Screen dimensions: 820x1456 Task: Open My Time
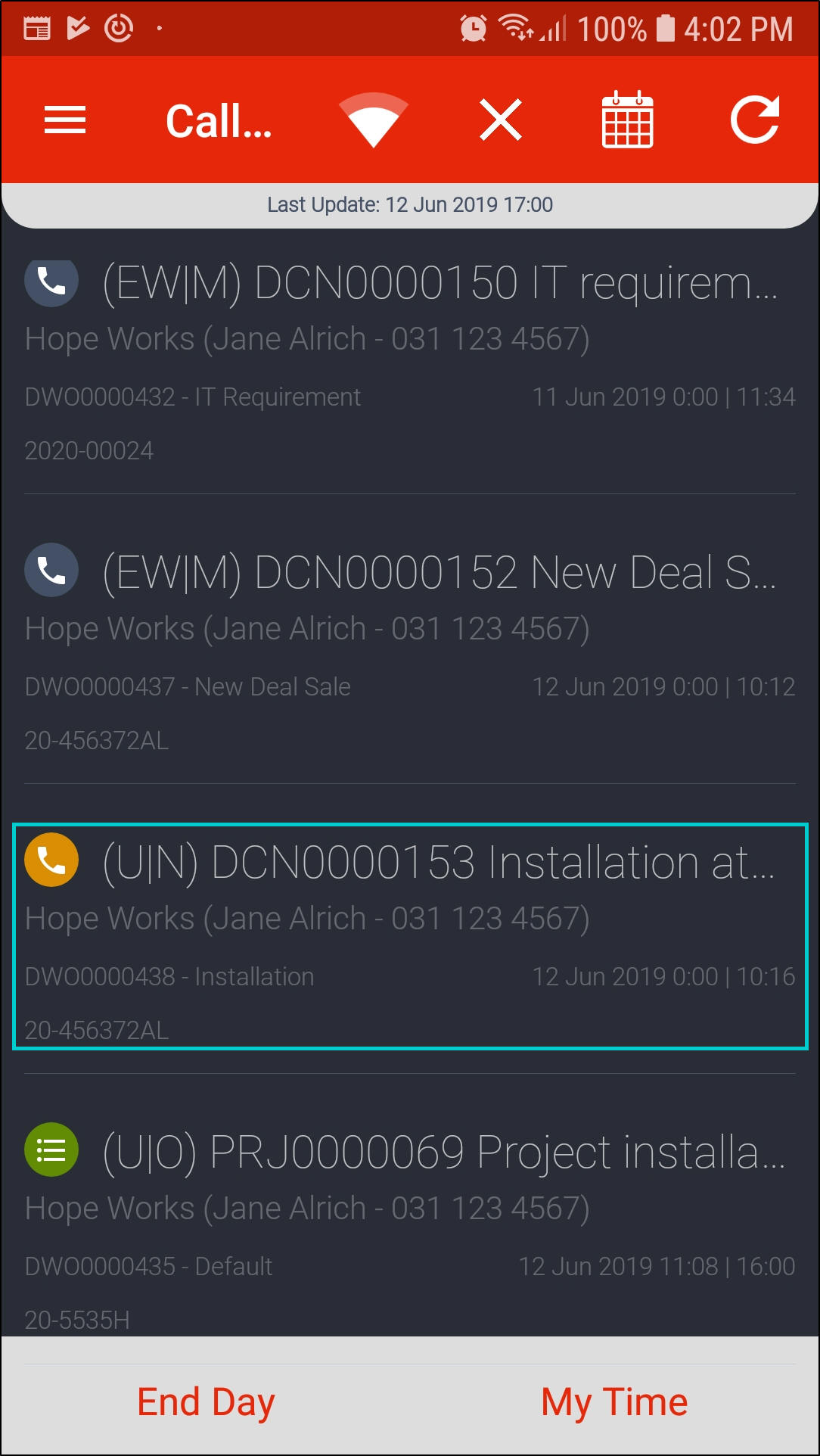[x=614, y=1402]
